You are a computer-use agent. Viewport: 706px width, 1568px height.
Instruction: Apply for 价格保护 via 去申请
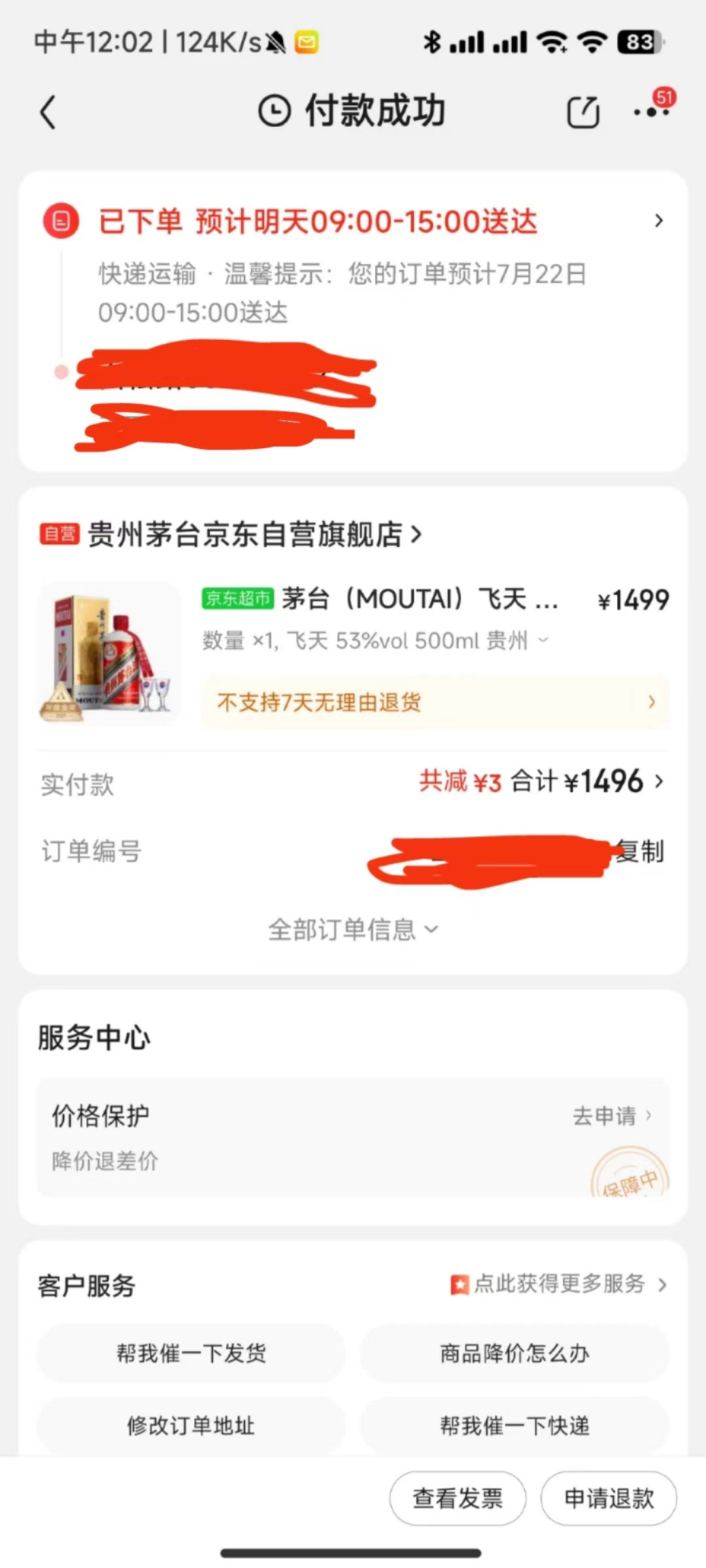point(612,1116)
